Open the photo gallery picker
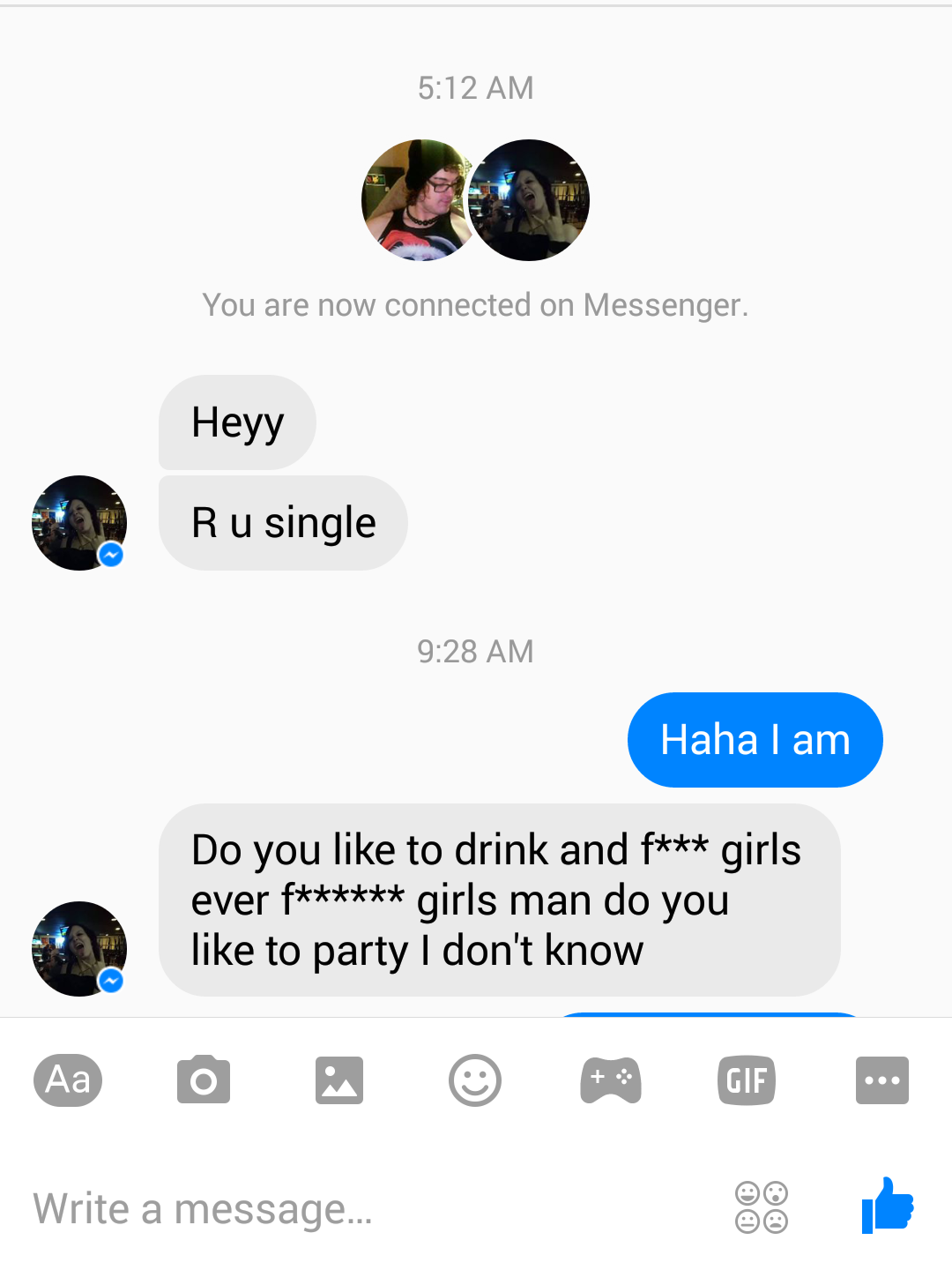 (x=339, y=1079)
